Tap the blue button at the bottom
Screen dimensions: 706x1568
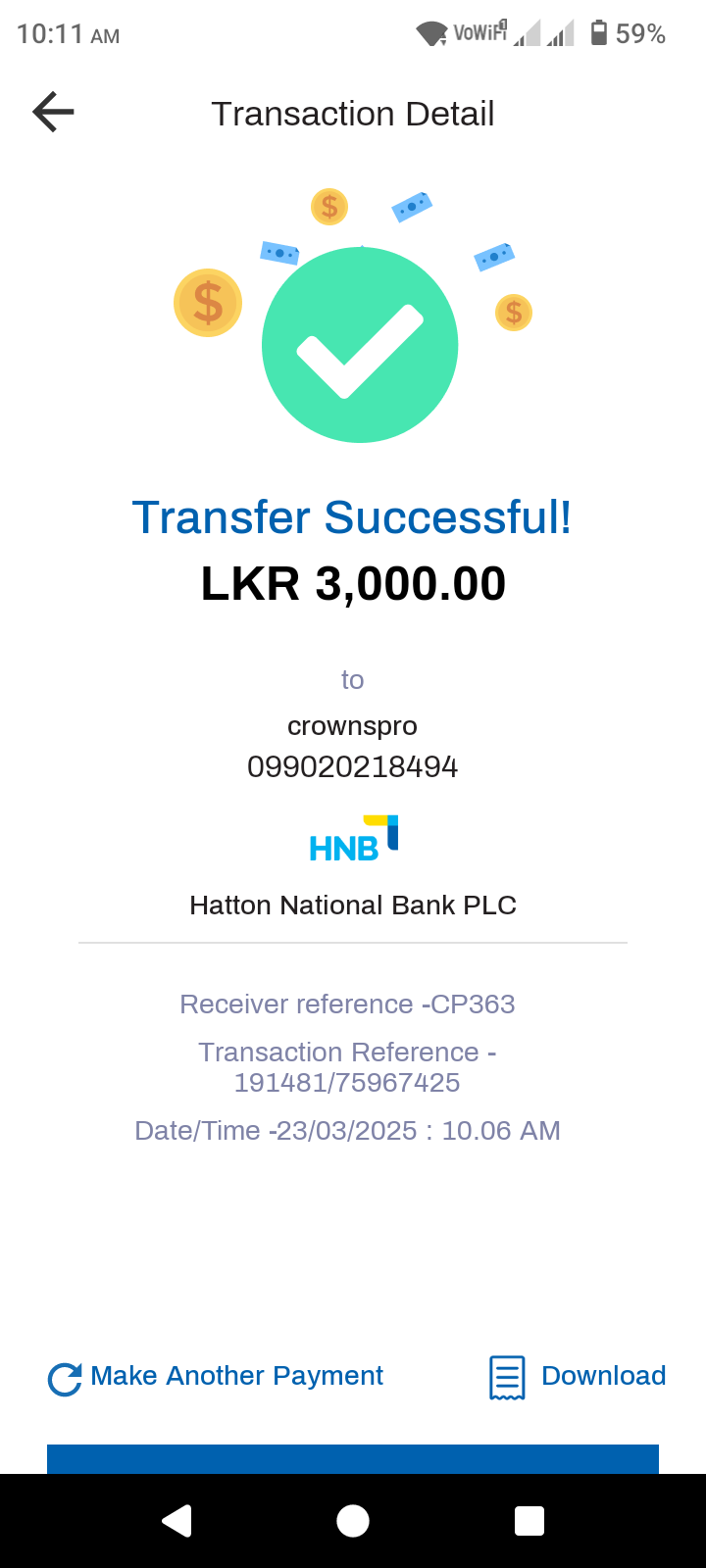[353, 1458]
